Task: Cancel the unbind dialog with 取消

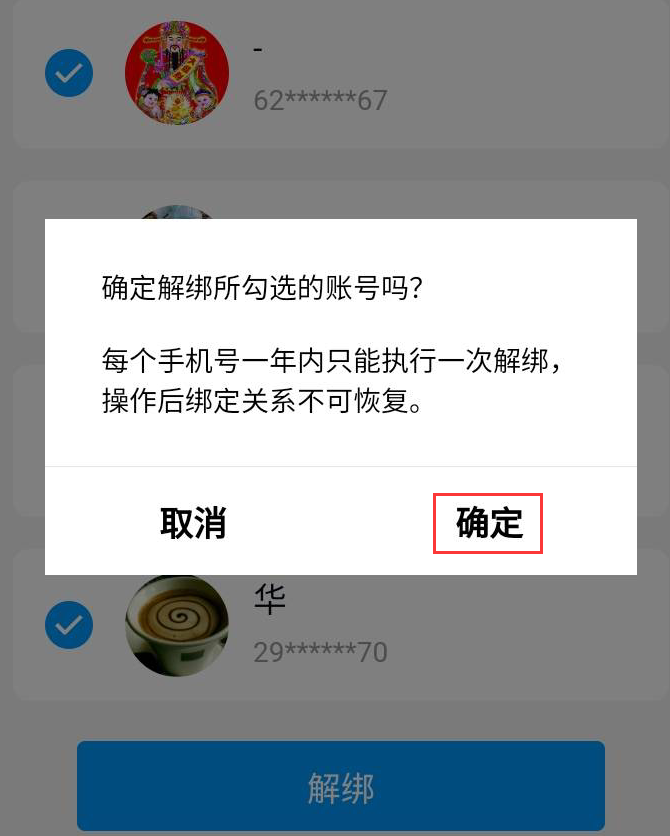Action: (x=193, y=523)
